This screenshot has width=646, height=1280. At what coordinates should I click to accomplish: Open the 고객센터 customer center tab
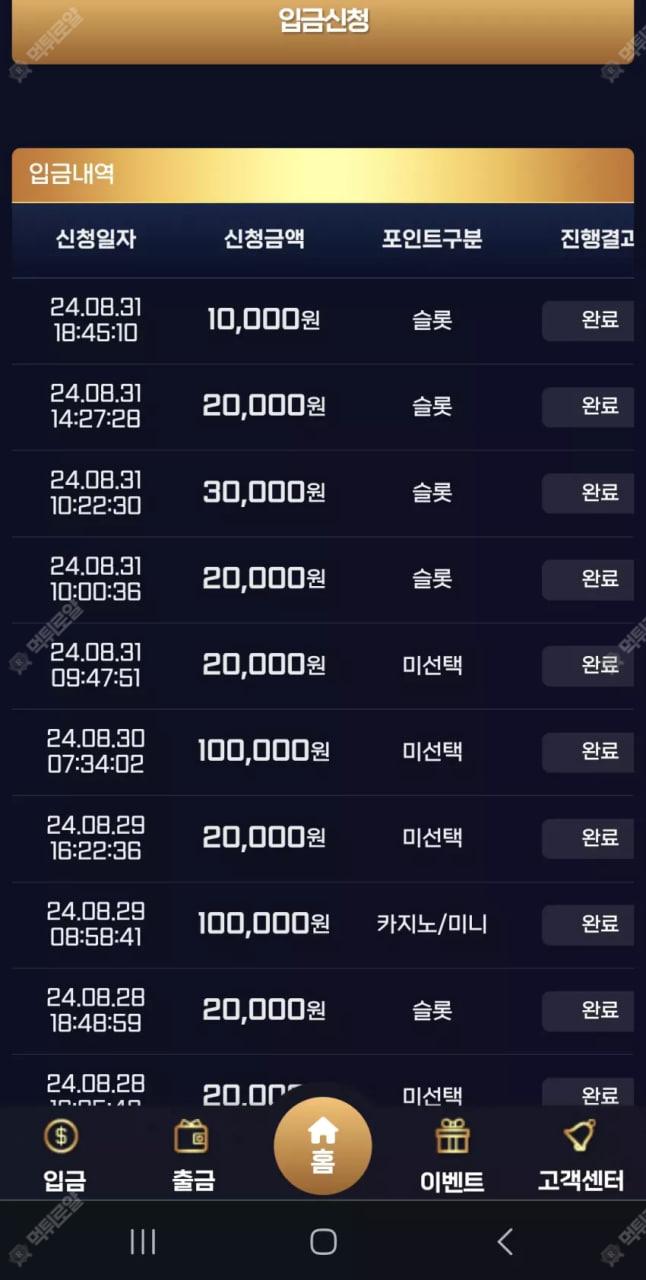580,1156
